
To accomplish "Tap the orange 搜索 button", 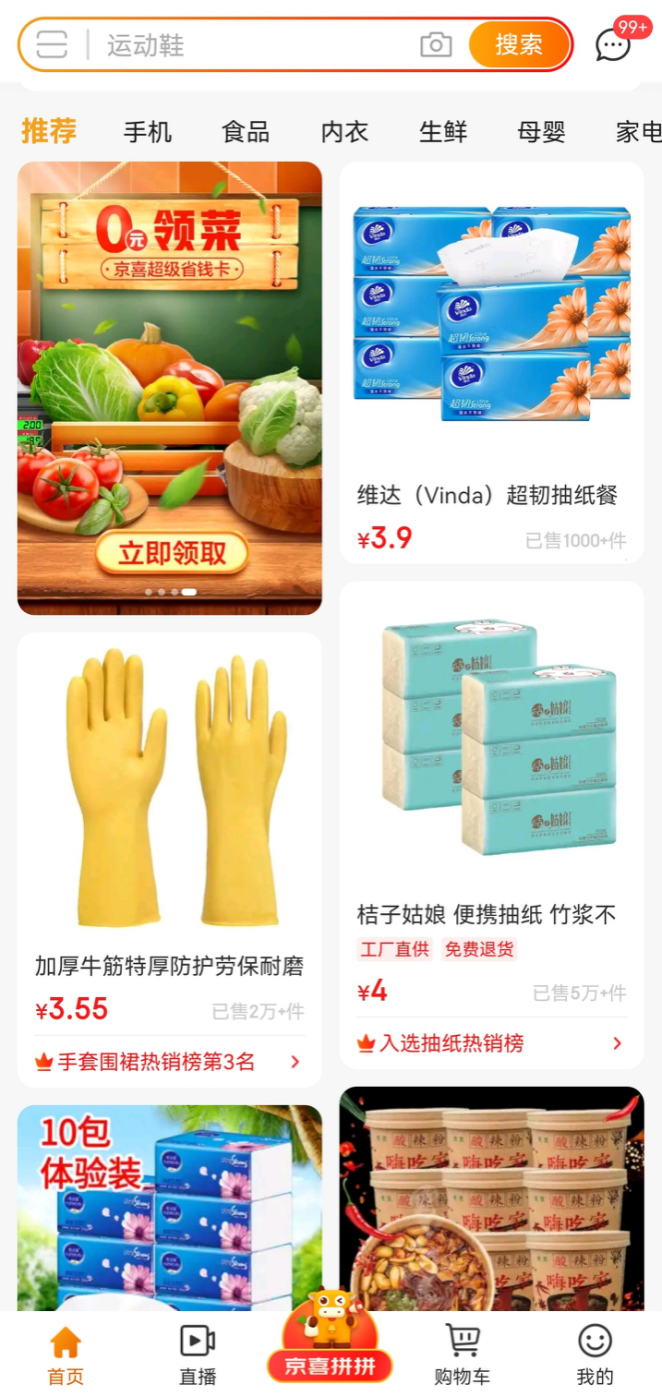I will click(519, 45).
